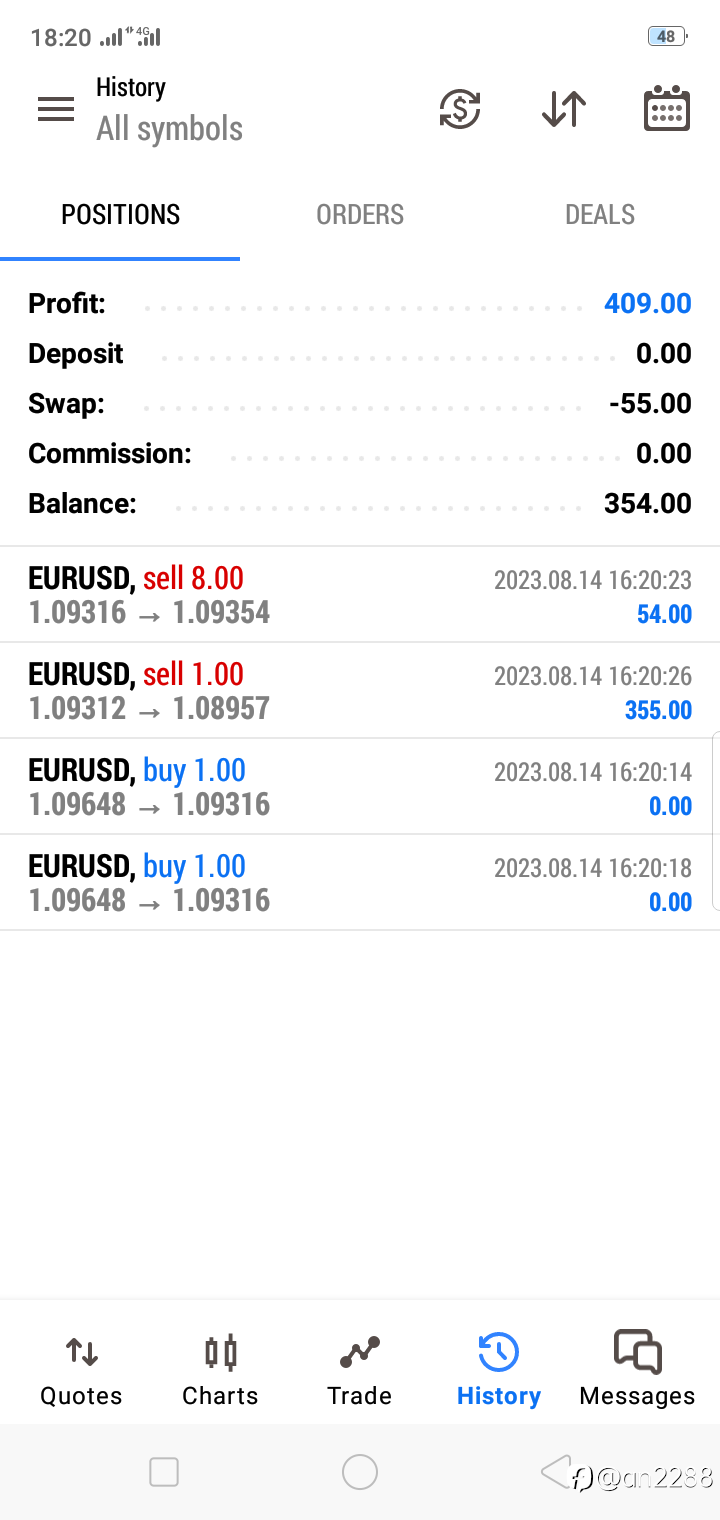Open the EURUSD buy position closed at 16:20:18
Image resolution: width=720 pixels, height=1520 pixels.
[x=360, y=883]
